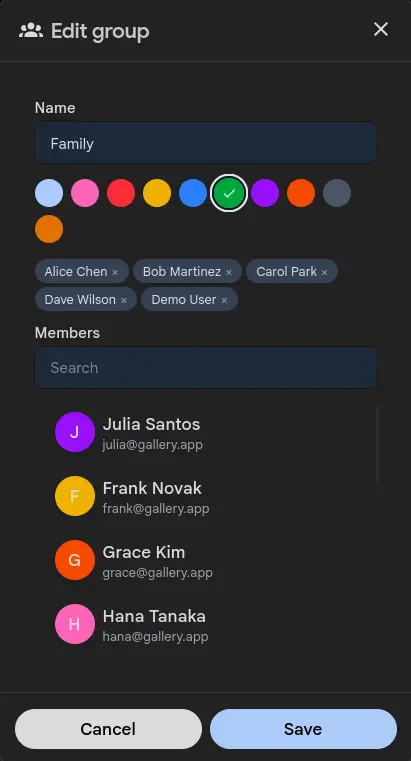This screenshot has height=761, width=411.
Task: Select Grace Kim from the list
Action: [x=212, y=560]
